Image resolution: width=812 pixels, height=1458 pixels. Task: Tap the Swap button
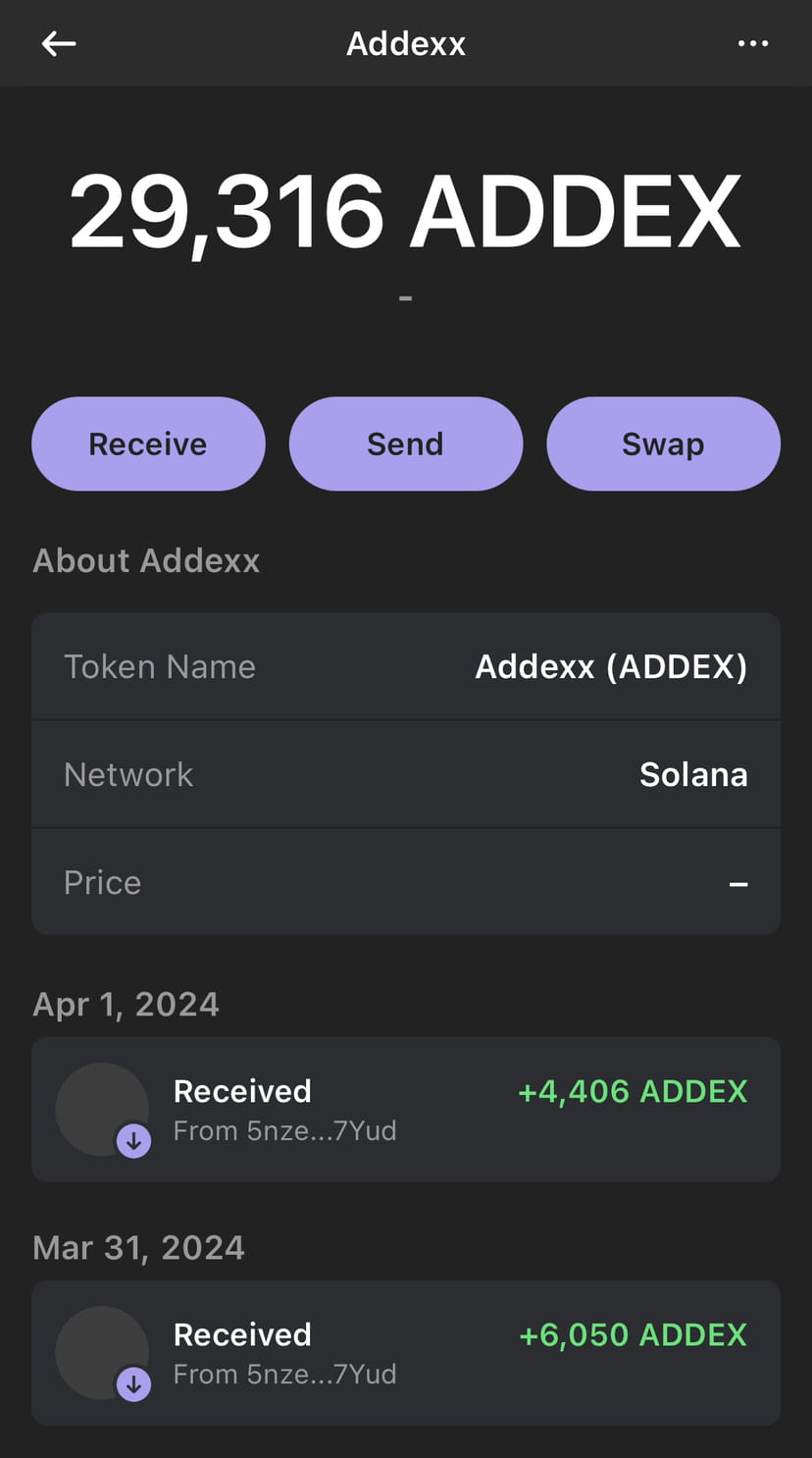tap(663, 443)
